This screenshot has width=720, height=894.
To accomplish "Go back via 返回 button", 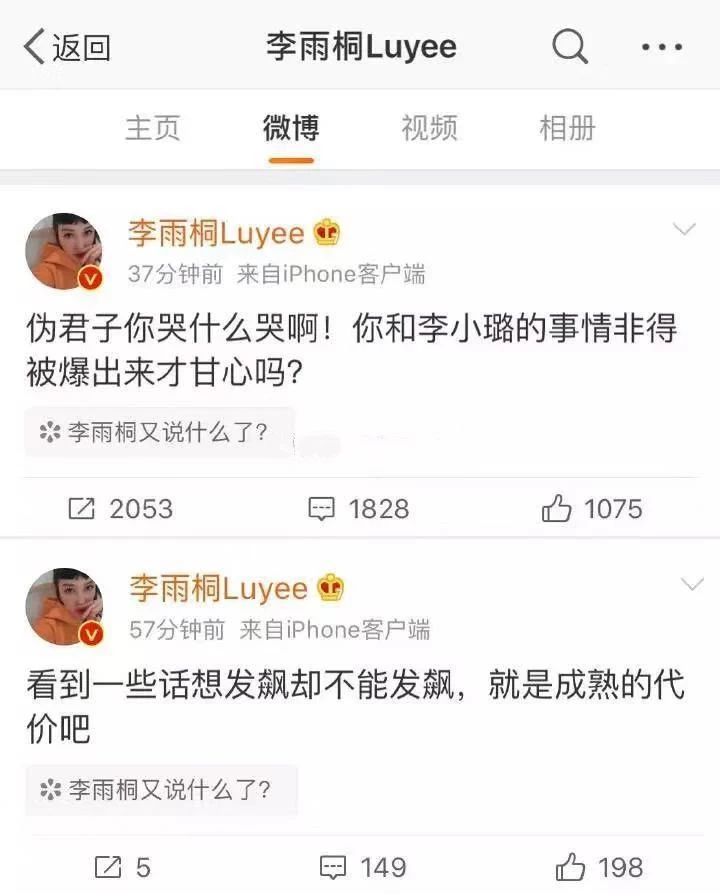I will (66, 47).
